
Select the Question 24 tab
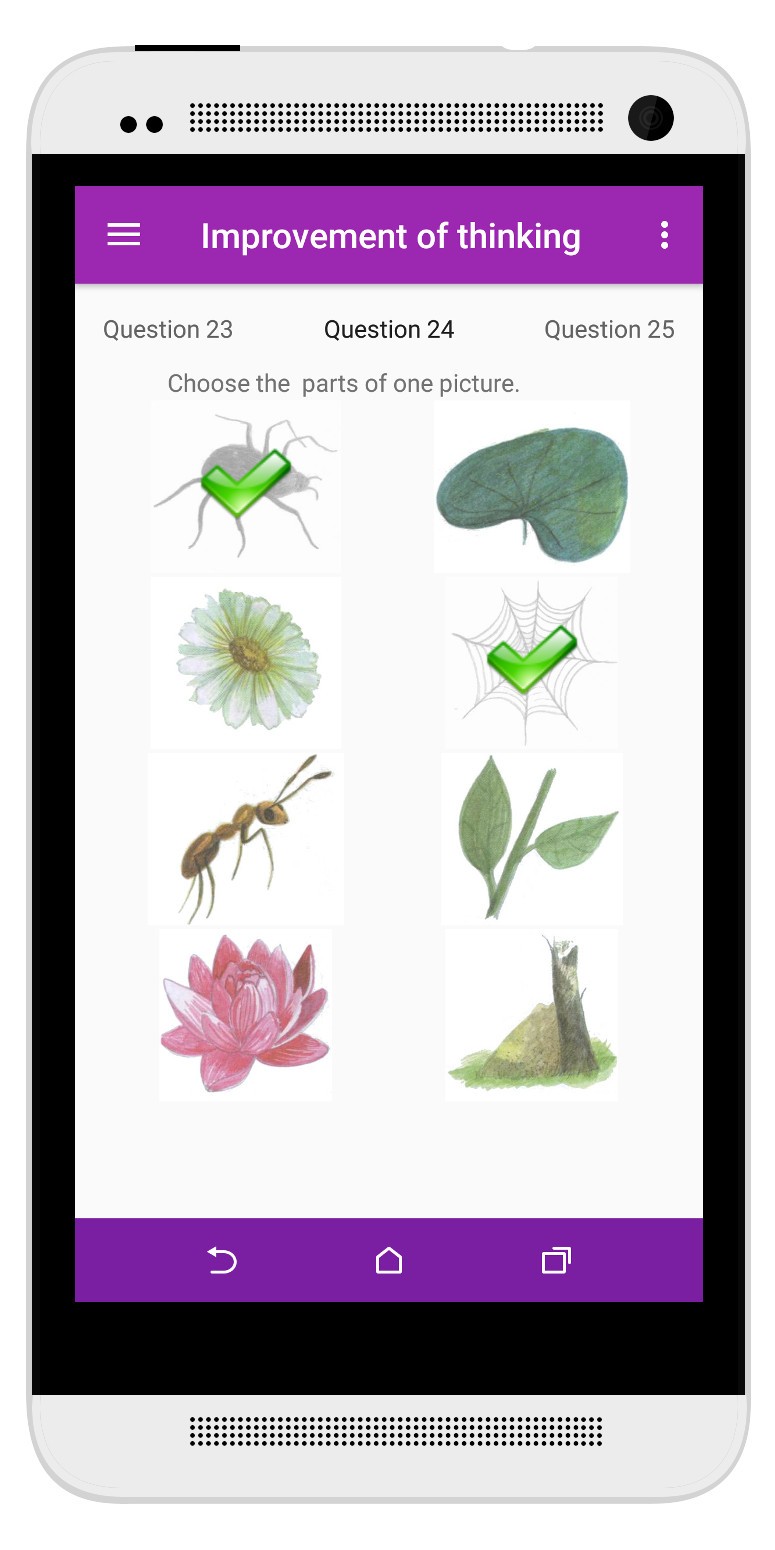[x=389, y=329]
